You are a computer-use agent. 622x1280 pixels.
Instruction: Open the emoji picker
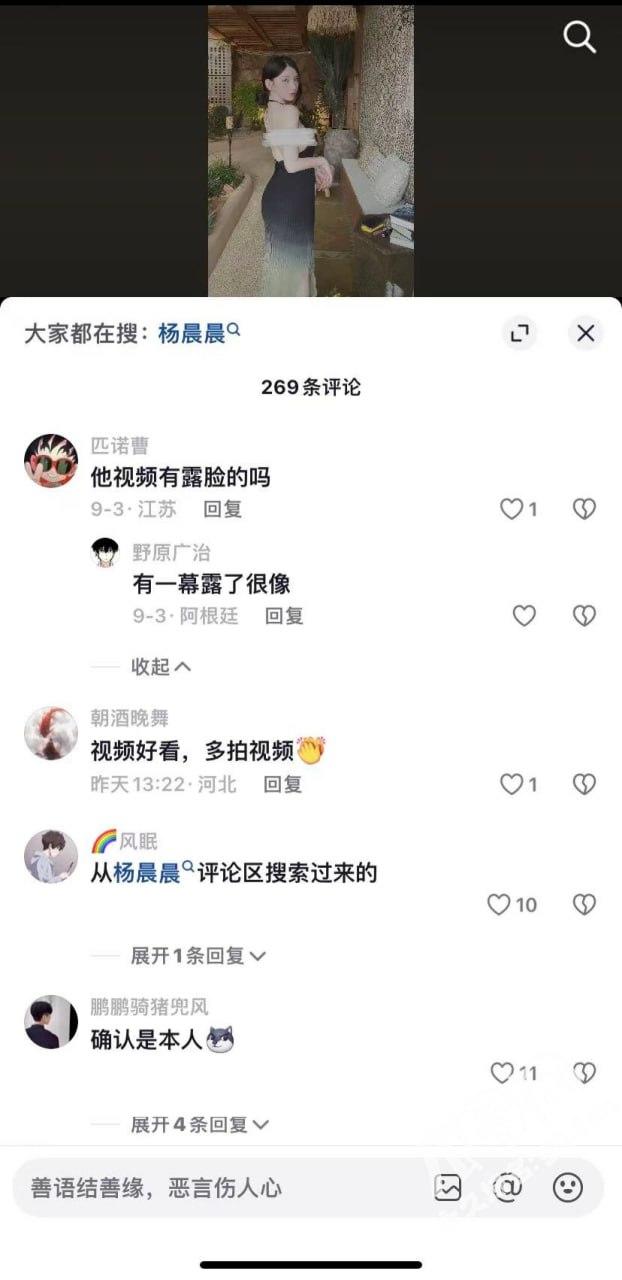point(568,1187)
